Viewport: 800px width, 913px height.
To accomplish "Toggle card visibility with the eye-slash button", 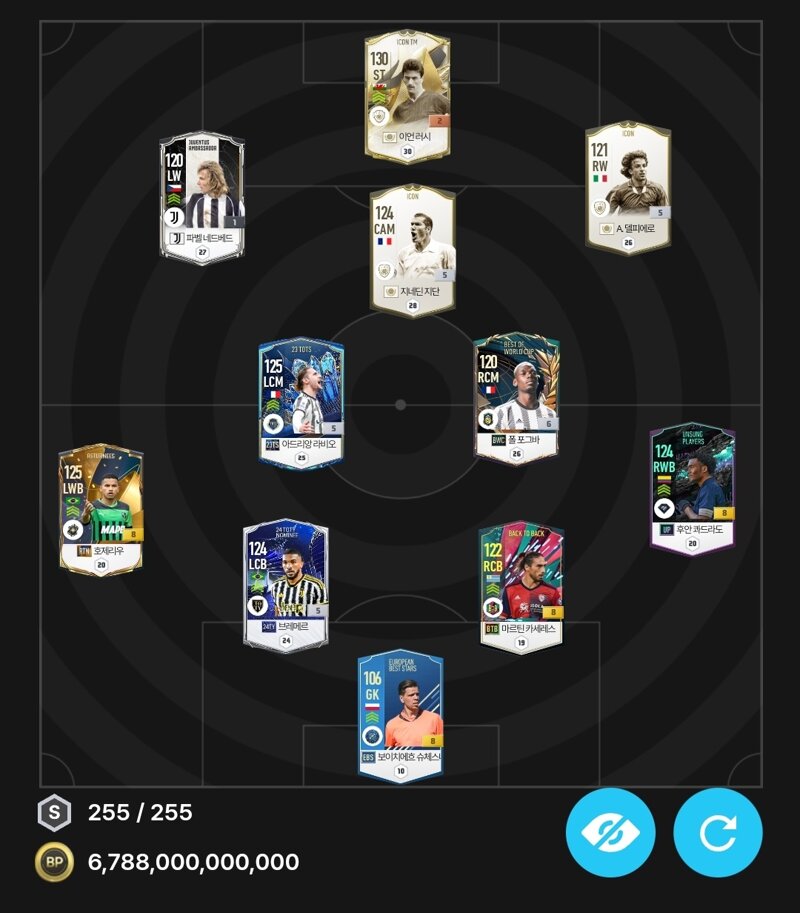I will 610,832.
